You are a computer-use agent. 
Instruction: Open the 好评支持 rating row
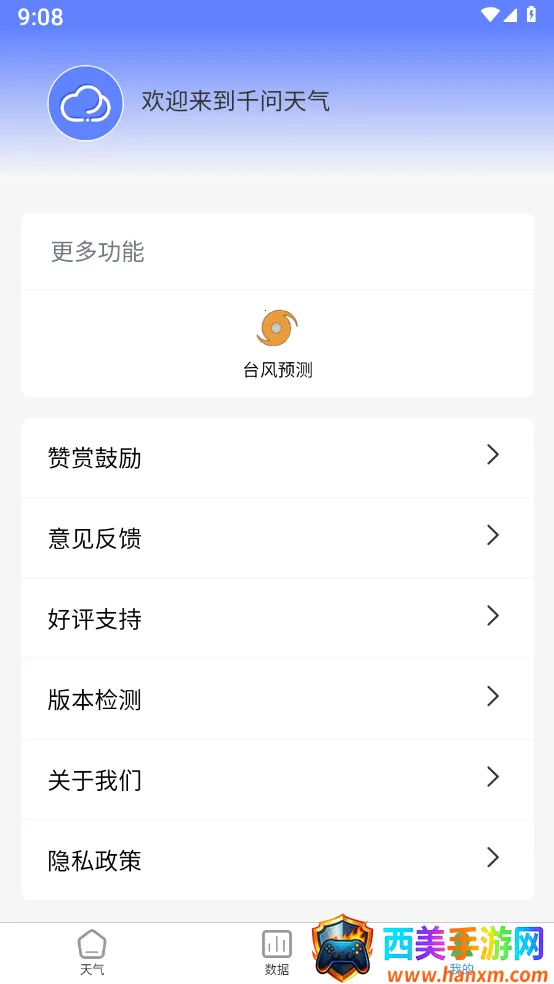click(277, 618)
